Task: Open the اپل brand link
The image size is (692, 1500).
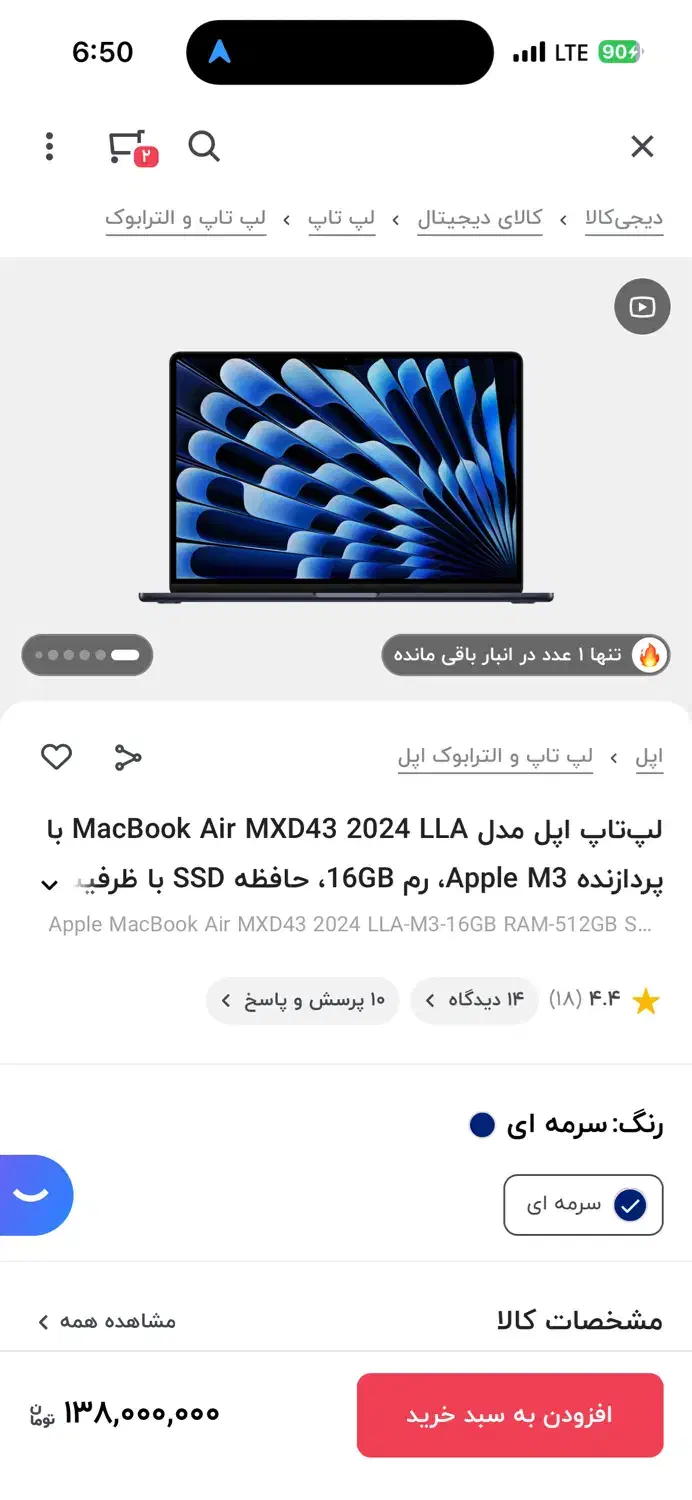Action: (649, 757)
